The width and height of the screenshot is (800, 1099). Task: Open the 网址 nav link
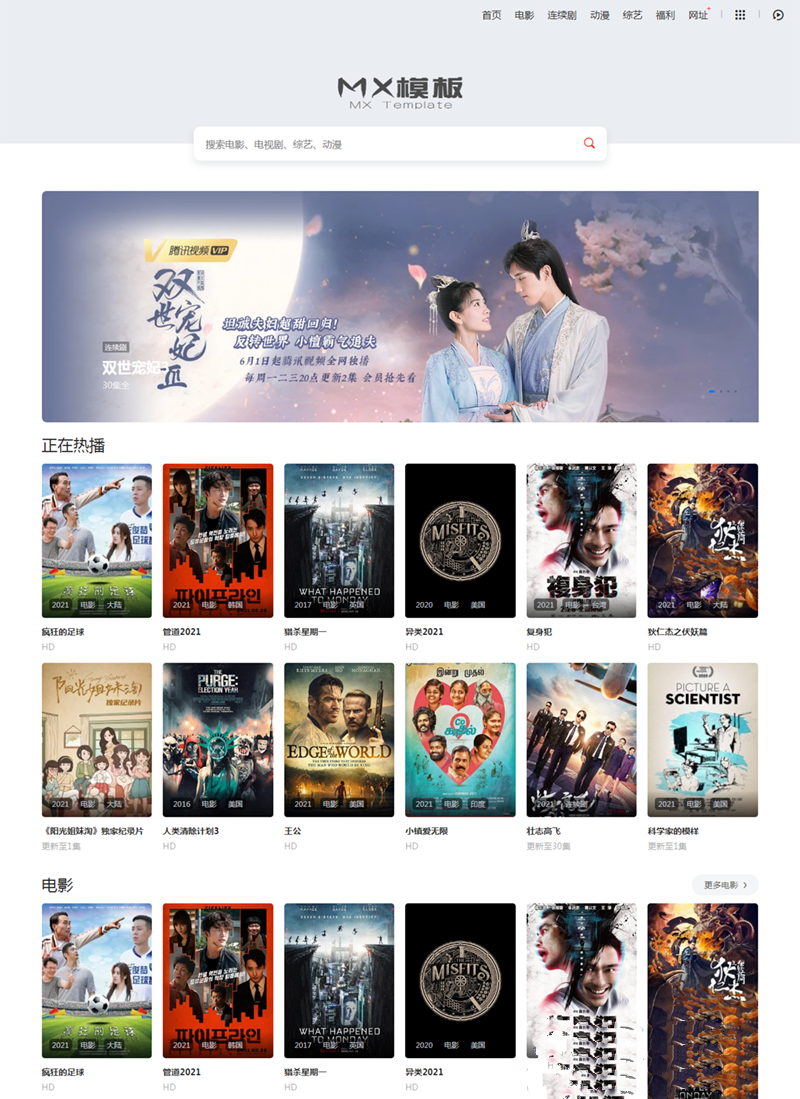pyautogui.click(x=698, y=15)
